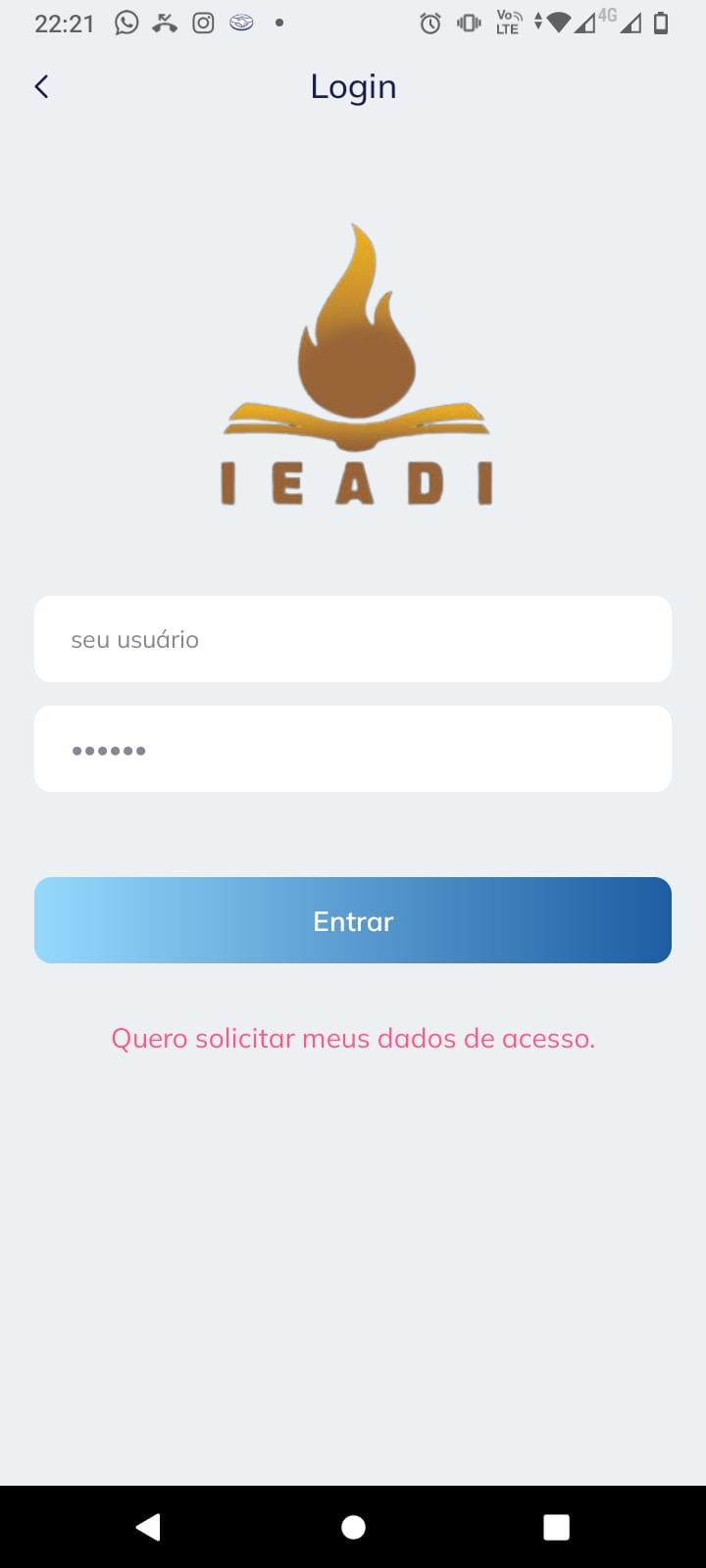Open recent apps from the navigation bar
This screenshot has width=706, height=1568.
(556, 1527)
